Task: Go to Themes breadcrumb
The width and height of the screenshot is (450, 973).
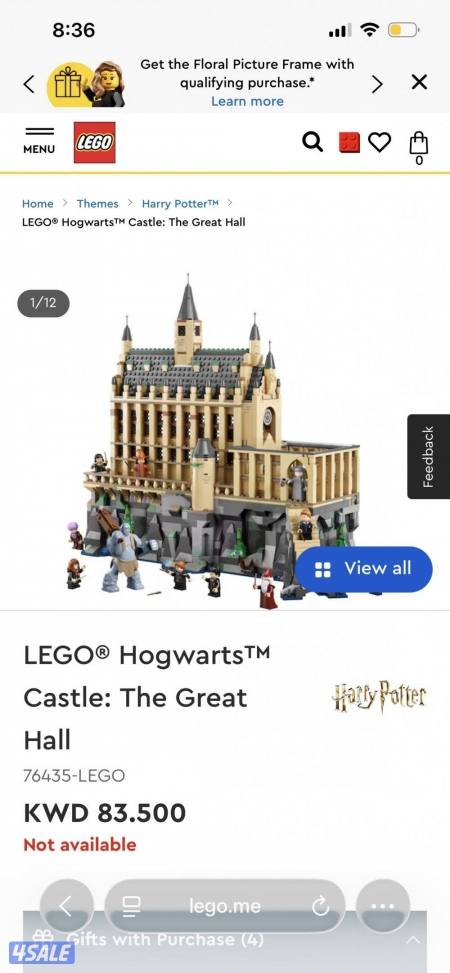Action: [97, 204]
